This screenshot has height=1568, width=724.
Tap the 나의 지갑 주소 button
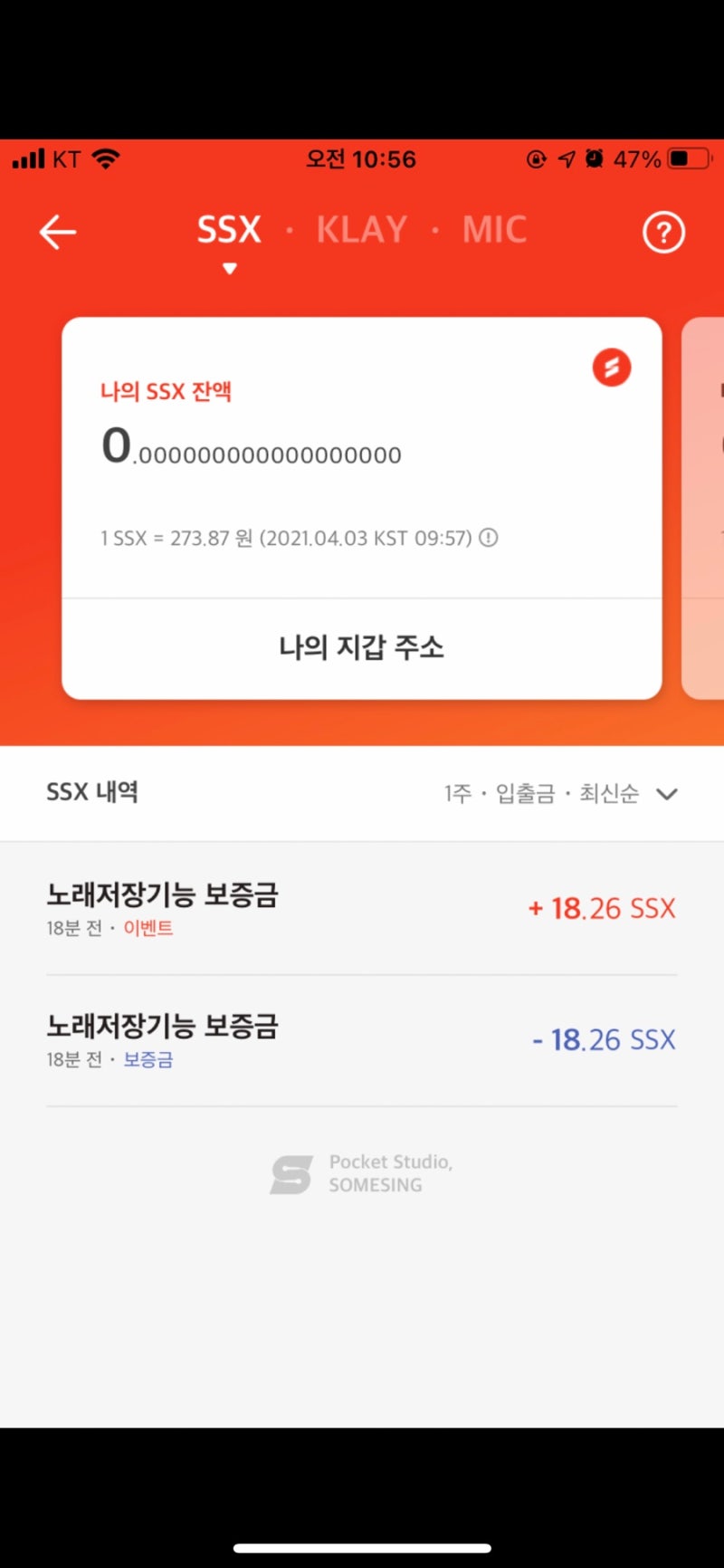click(361, 646)
